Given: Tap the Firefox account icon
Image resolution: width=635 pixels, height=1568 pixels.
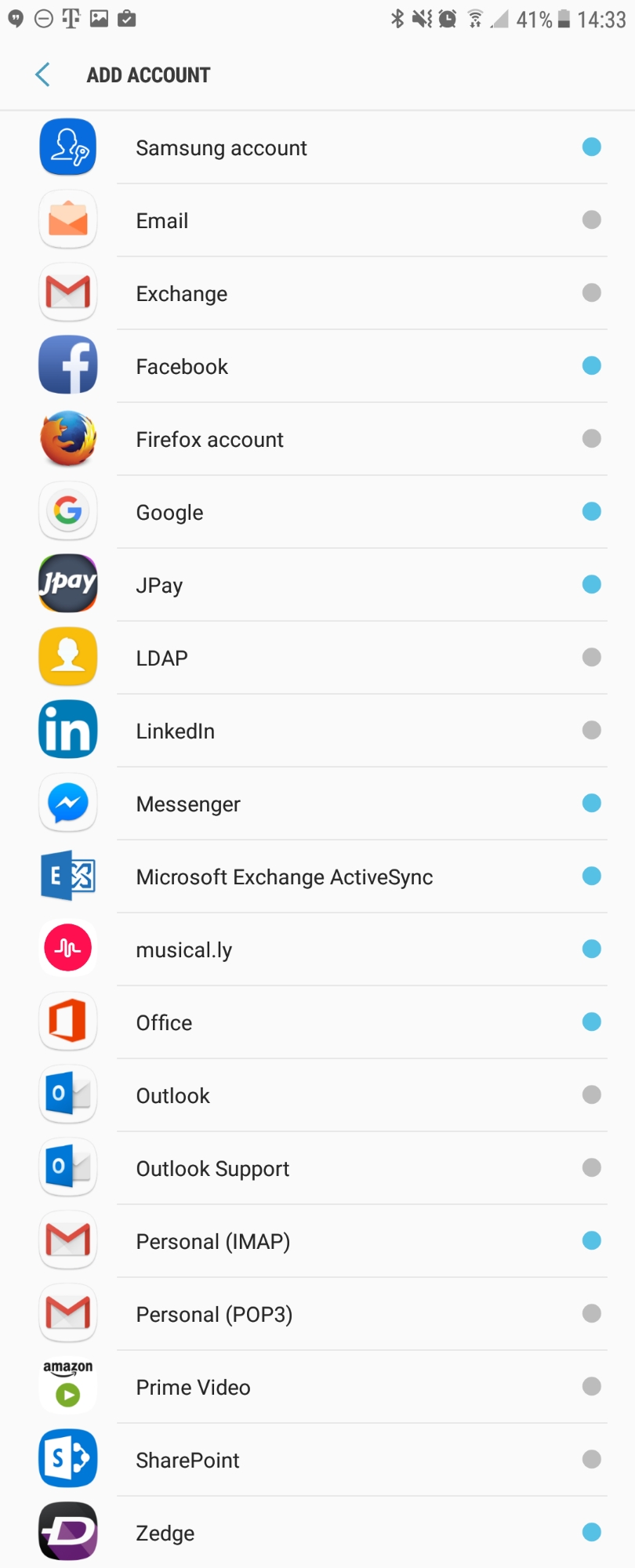Looking at the screenshot, I should [67, 438].
